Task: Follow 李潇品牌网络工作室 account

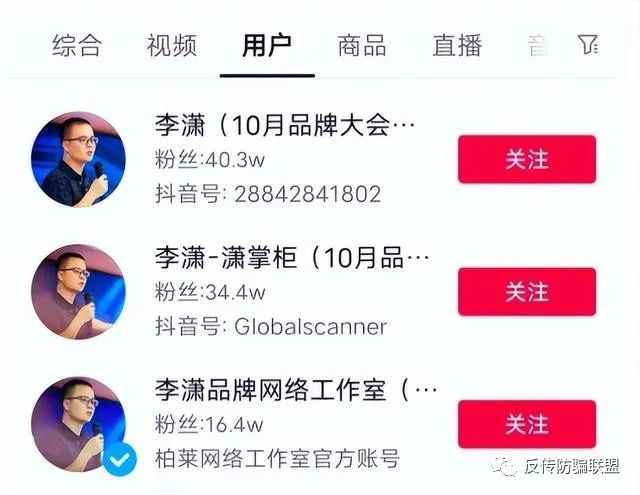Action: point(527,424)
